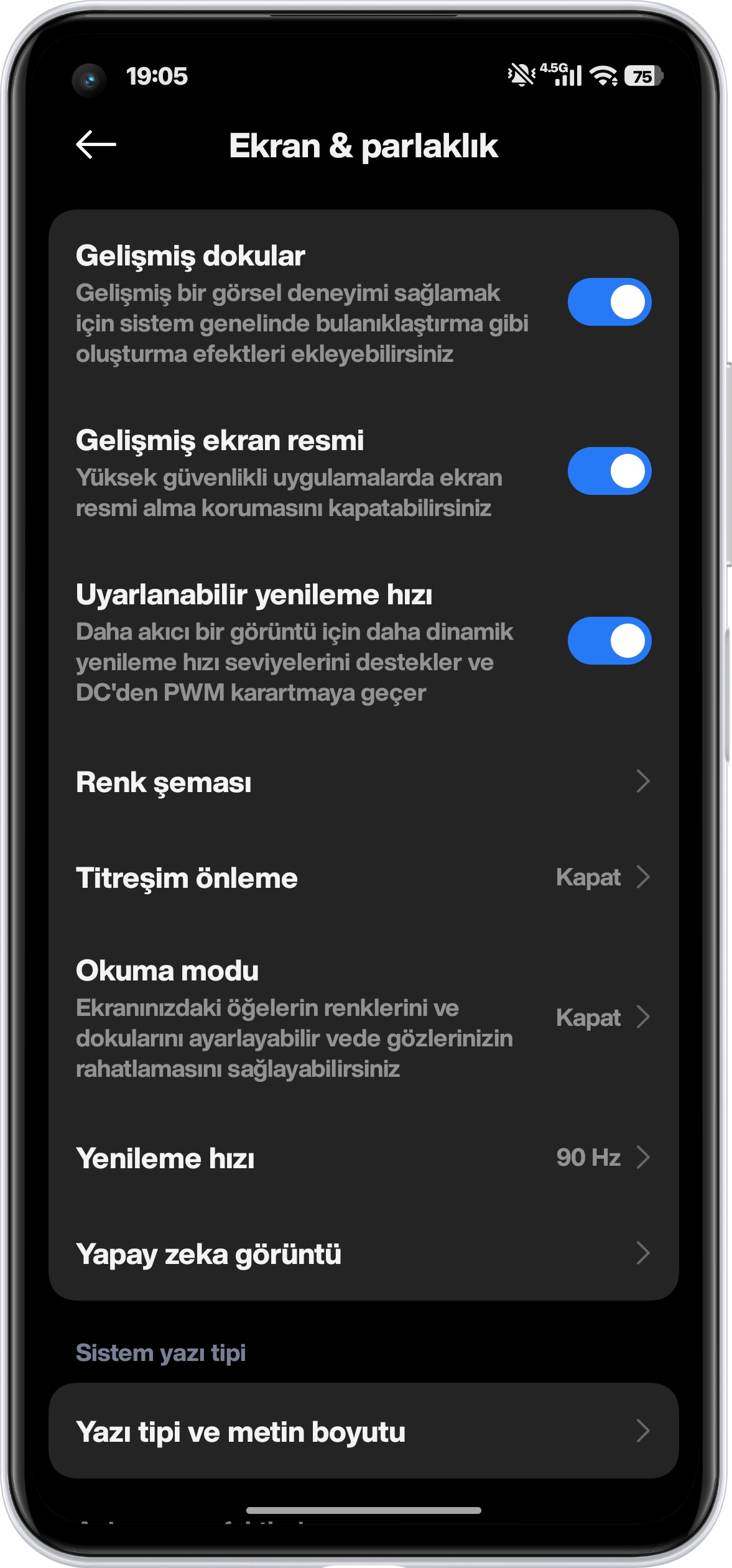This screenshot has width=732, height=1568.
Task: Turn off Gelişmiş ekran resmi
Action: [x=609, y=471]
